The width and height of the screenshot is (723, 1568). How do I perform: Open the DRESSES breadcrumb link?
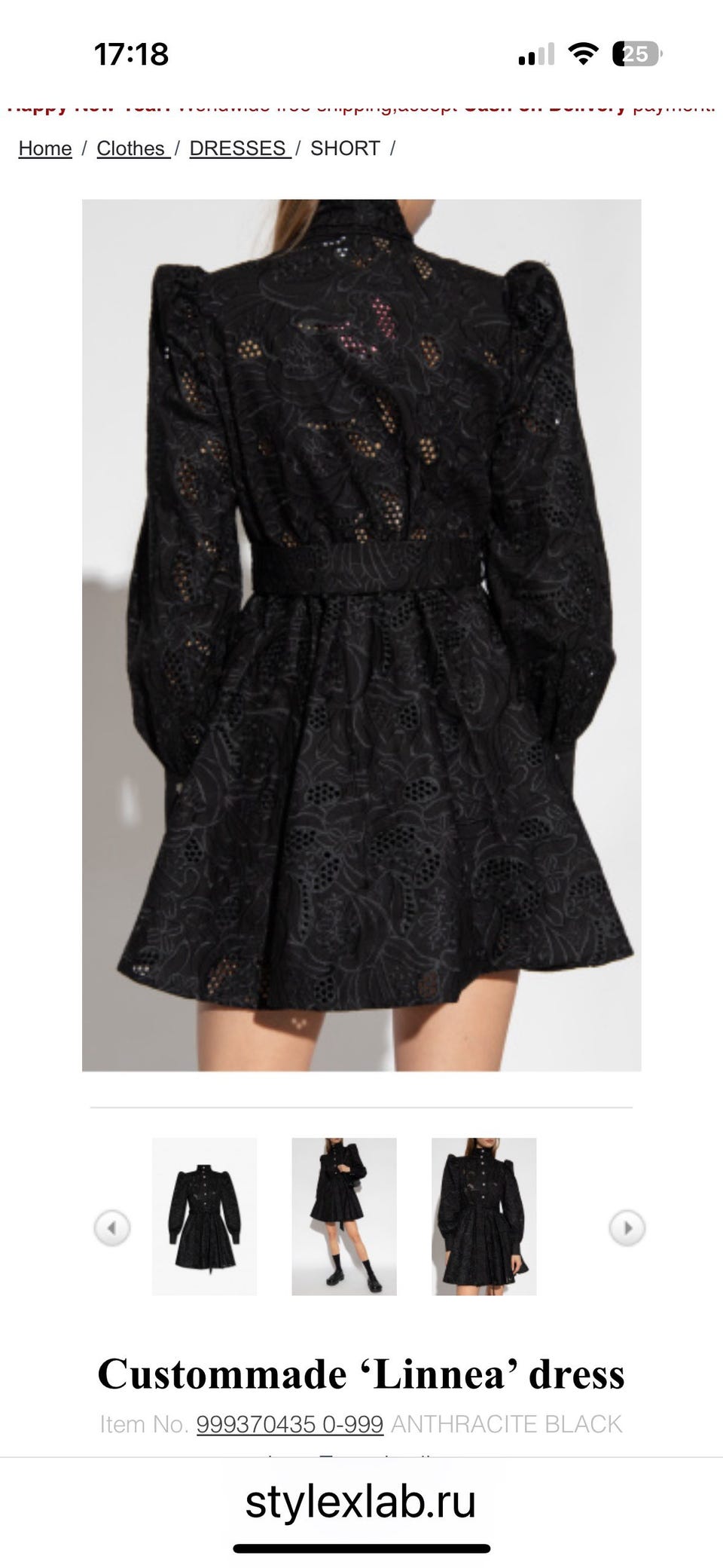238,148
